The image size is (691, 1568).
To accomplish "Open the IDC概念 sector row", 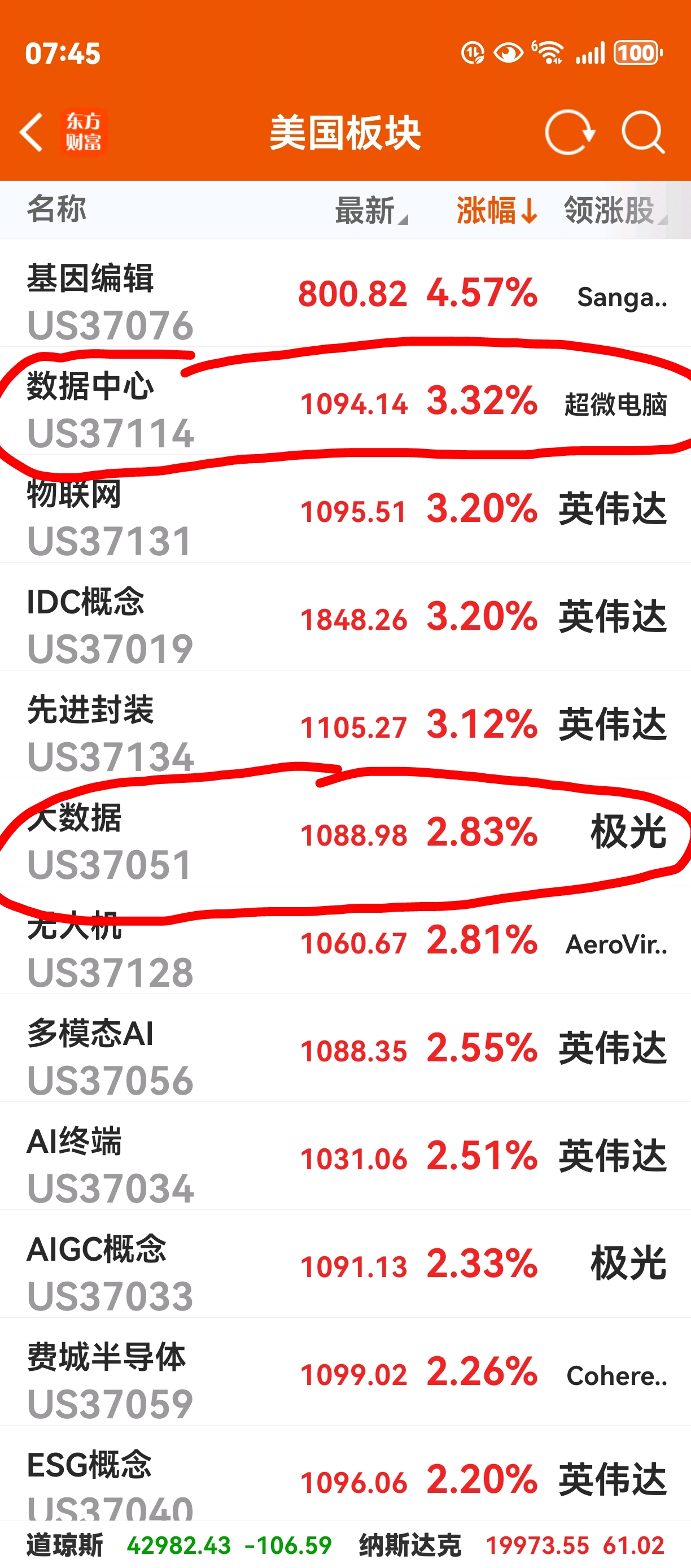I will pos(345,617).
